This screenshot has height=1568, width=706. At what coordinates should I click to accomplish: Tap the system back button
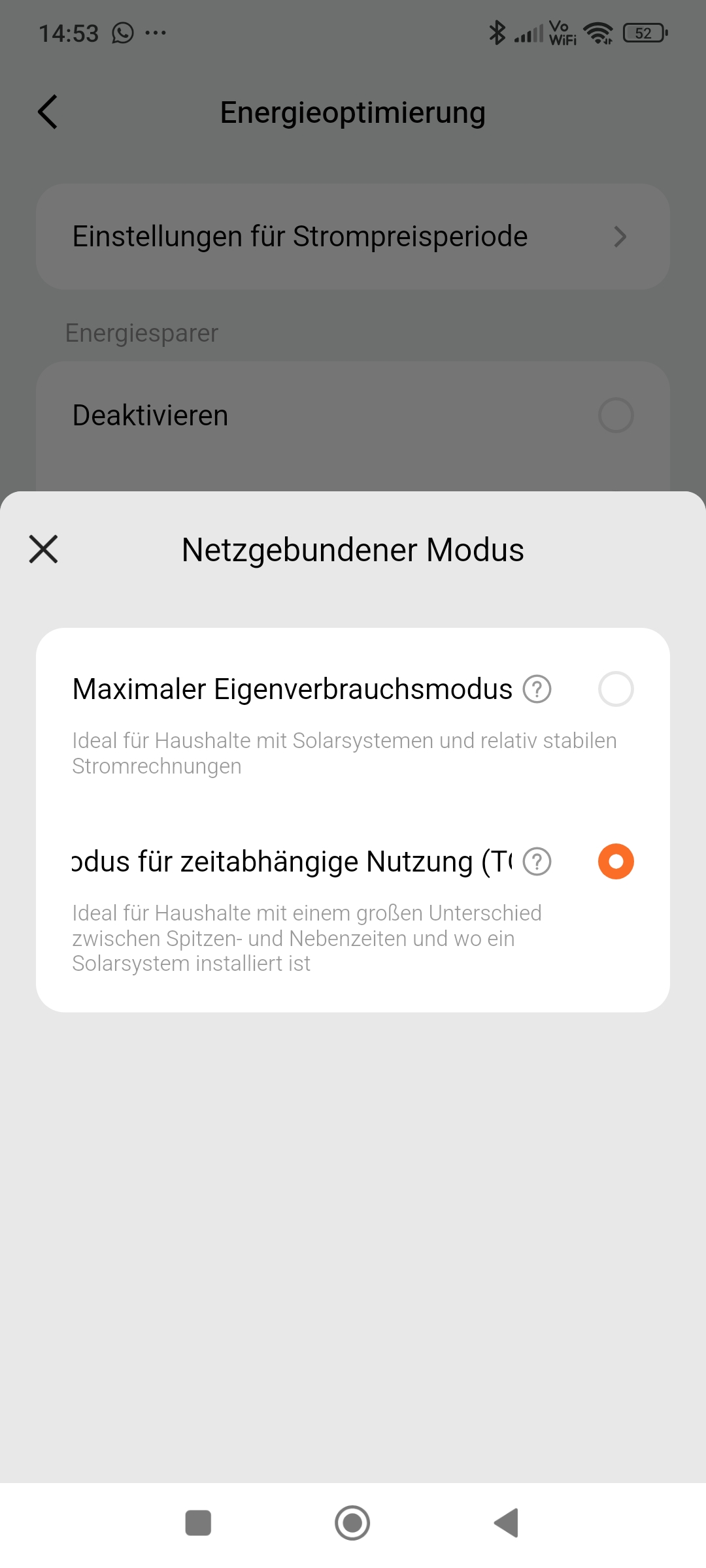point(507,1523)
